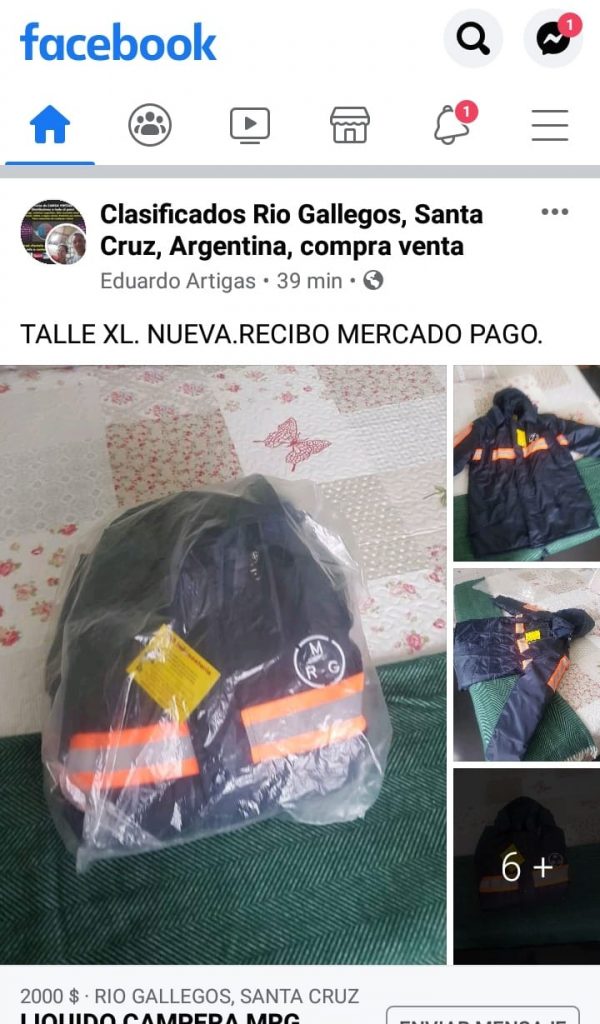600x1024 pixels.
Task: View Eduardo Artigas's profile
Action: [x=178, y=281]
